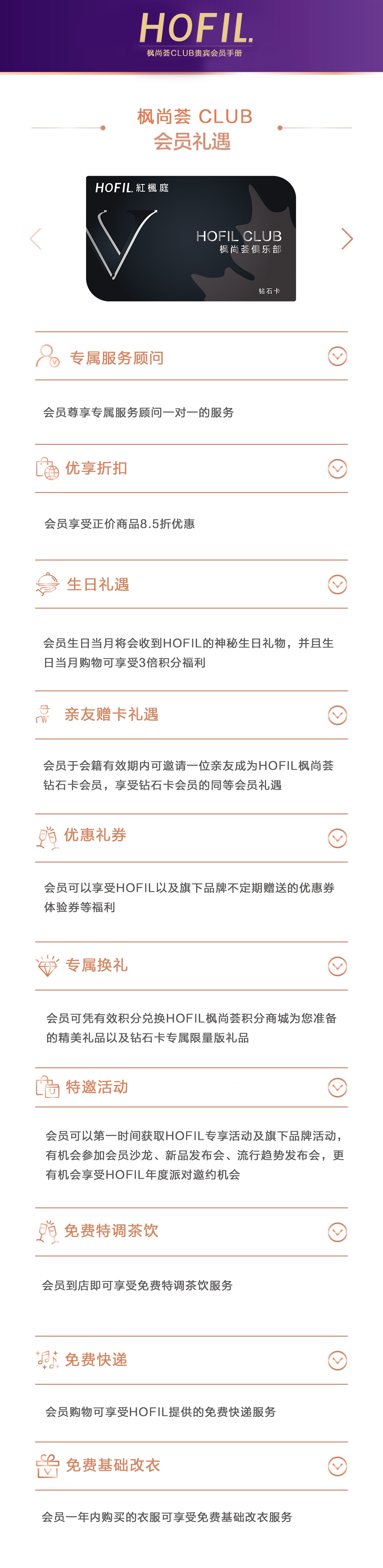383x1568 pixels.
Task: Toggle the 优享折扣 section chevron
Action: coord(337,469)
